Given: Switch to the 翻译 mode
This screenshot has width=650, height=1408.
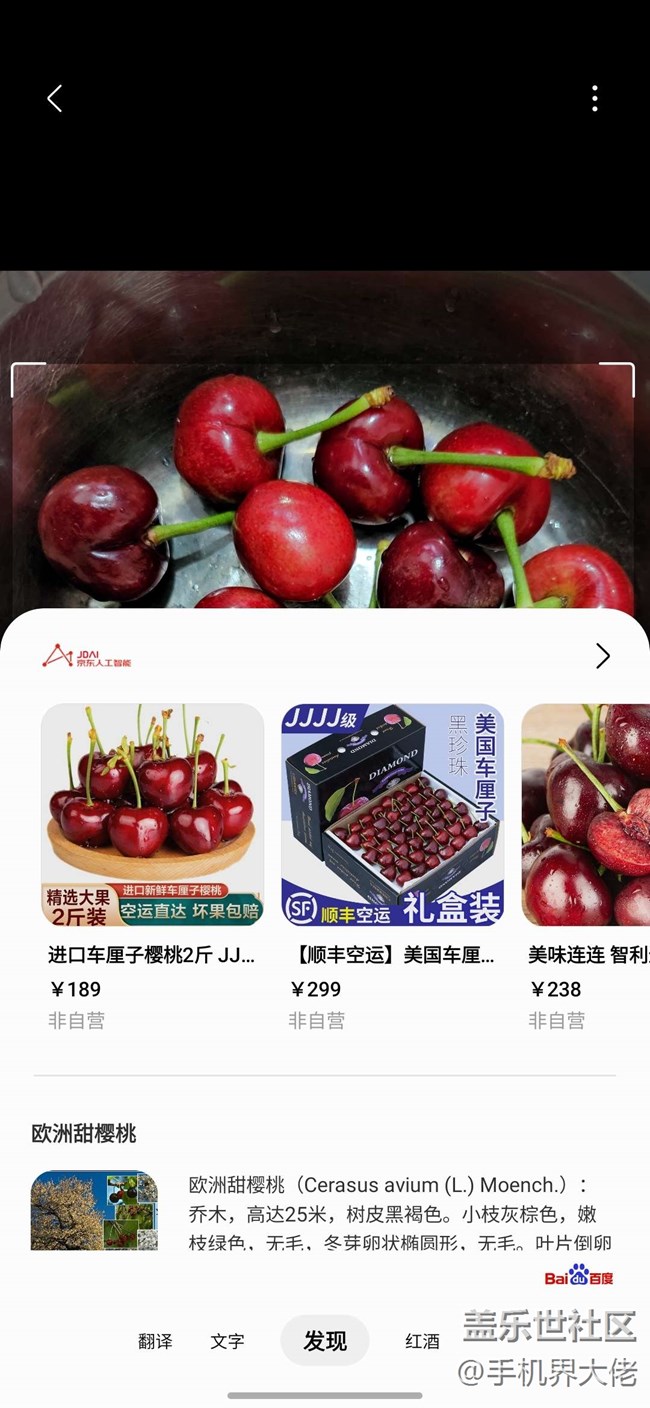Looking at the screenshot, I should 155,1341.
